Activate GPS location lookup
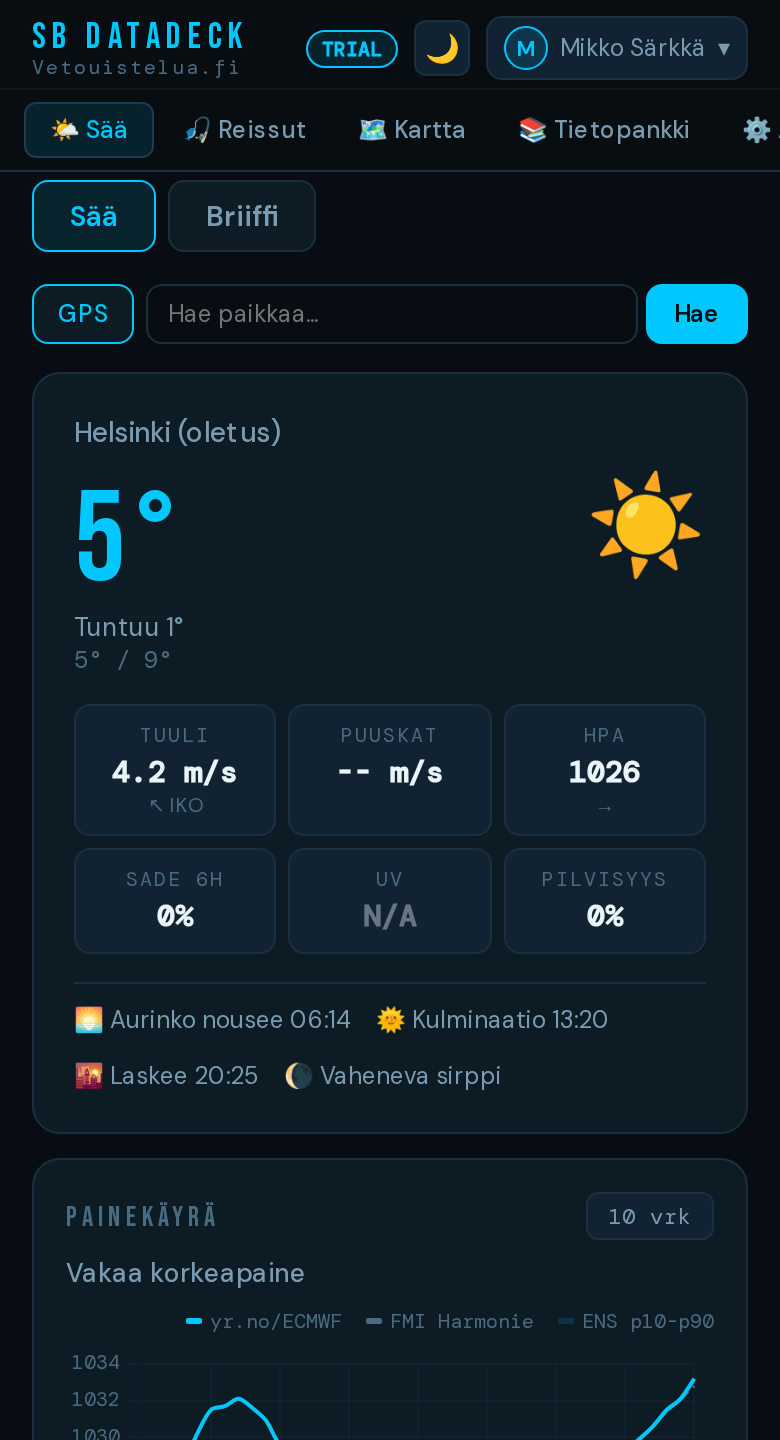The image size is (780, 1440). pyautogui.click(x=83, y=313)
